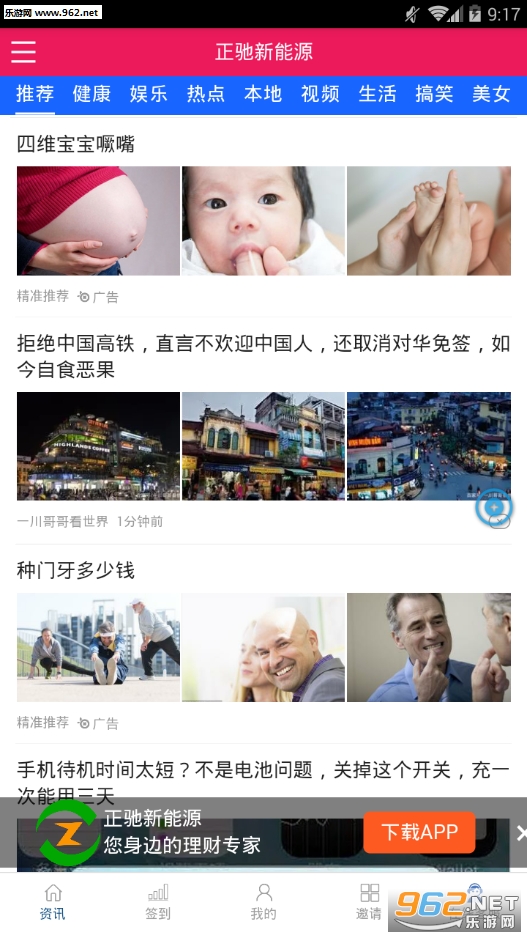
Task: Switch to the 健康 tab
Action: click(x=92, y=94)
